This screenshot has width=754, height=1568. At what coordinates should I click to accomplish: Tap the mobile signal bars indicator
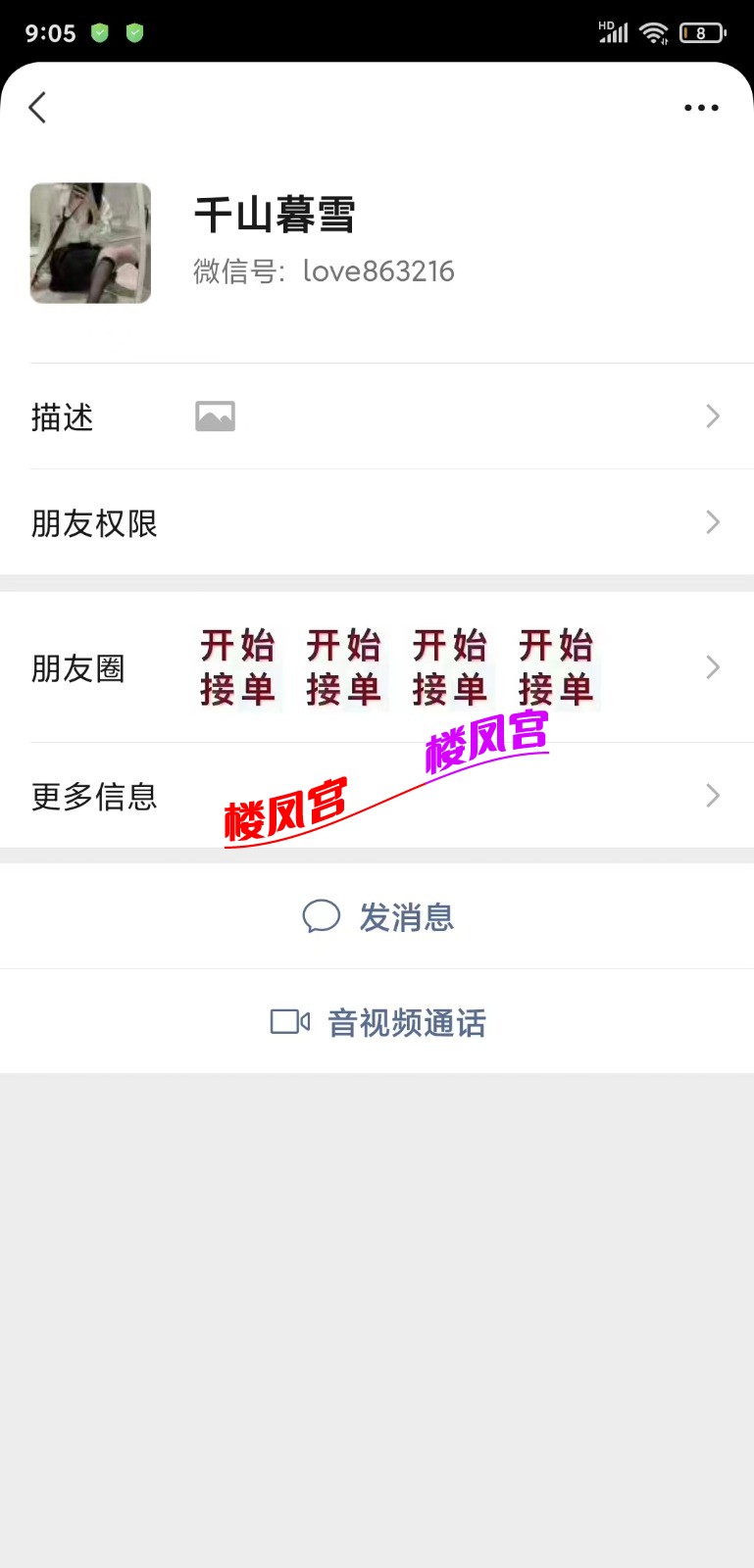(x=613, y=32)
